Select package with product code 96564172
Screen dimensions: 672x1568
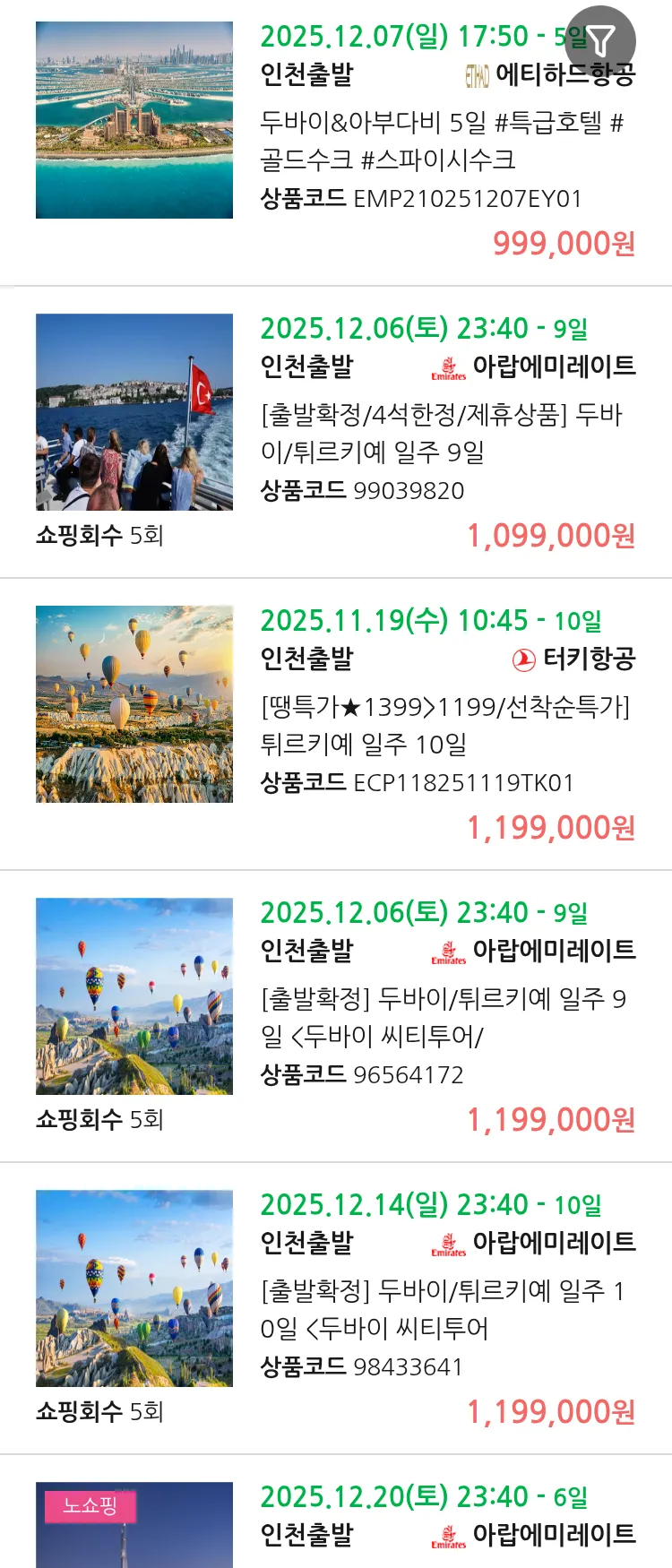click(444, 1018)
